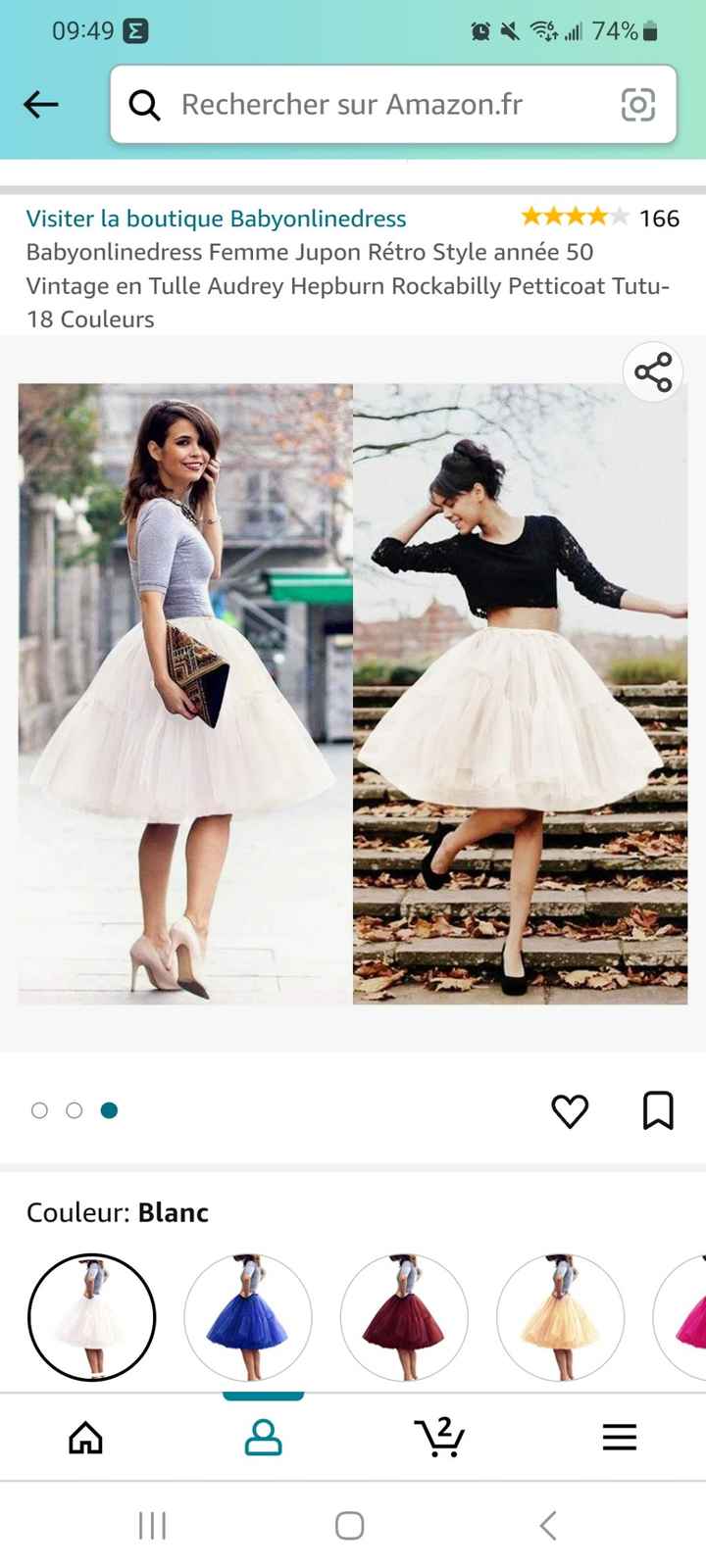Bookmark this product
706x1568 pixels.
pyautogui.click(x=658, y=1110)
